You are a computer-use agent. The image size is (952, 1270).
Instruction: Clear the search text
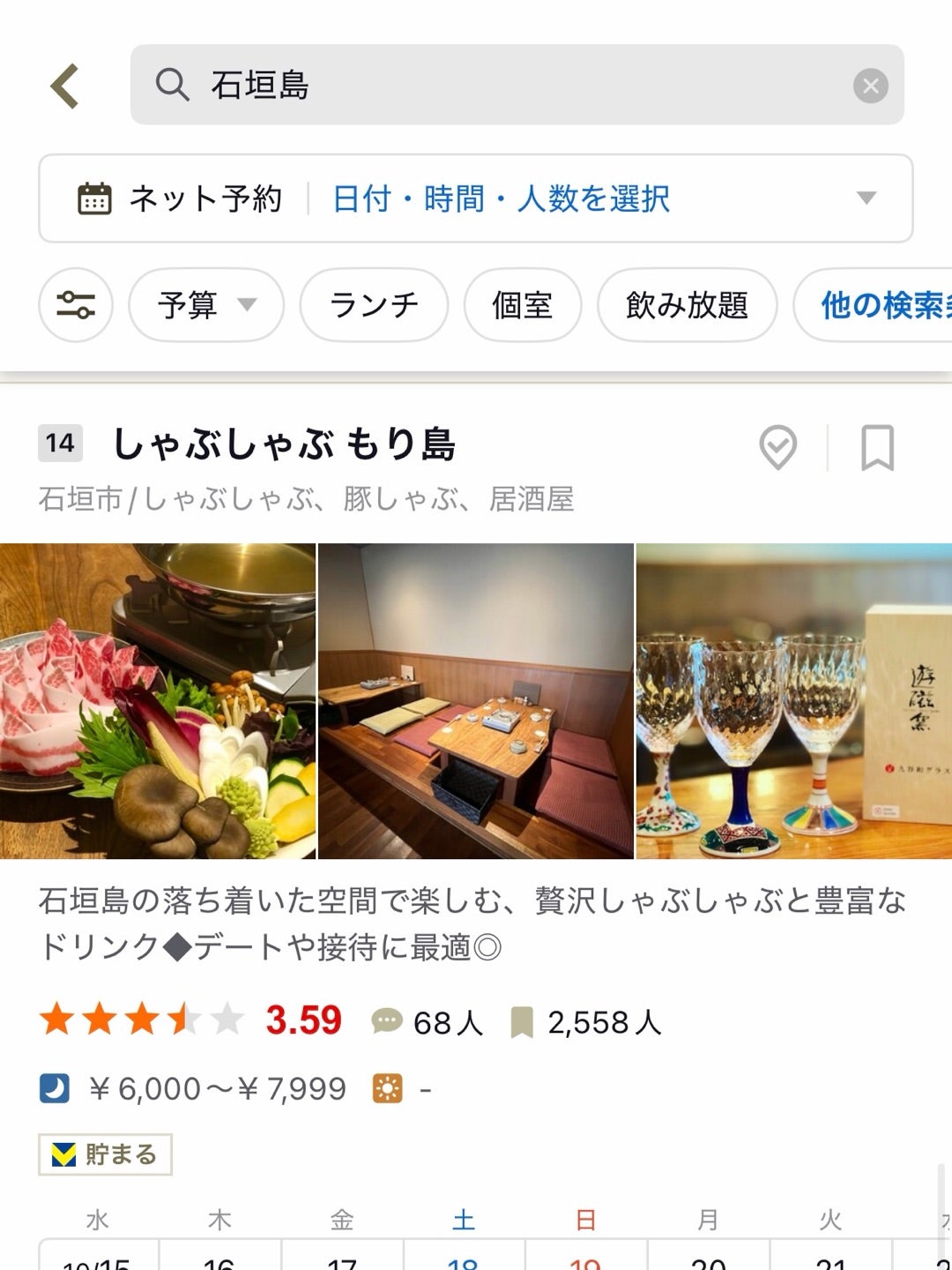pyautogui.click(x=870, y=86)
